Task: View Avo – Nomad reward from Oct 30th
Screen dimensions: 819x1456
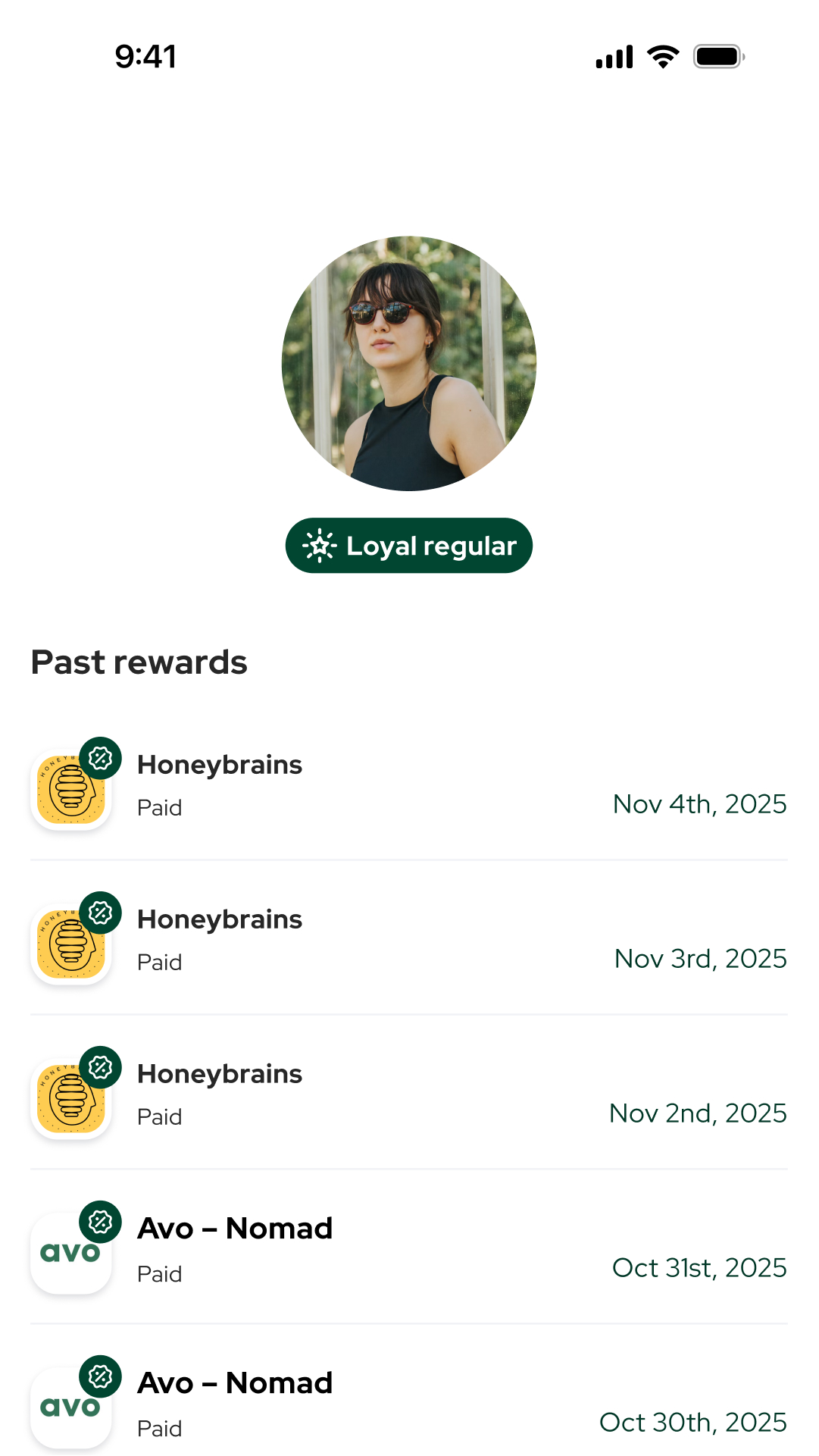Action: click(x=408, y=1403)
